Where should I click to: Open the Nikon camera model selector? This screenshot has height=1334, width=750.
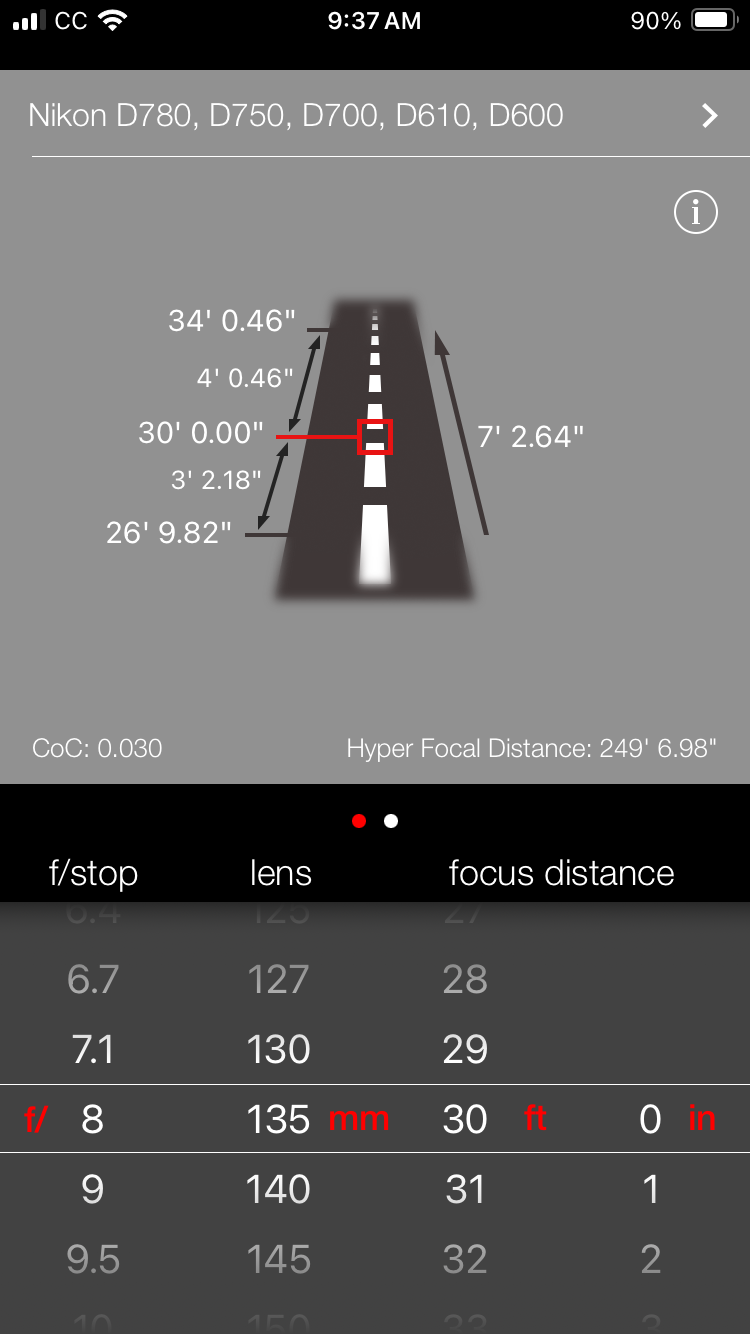374,116
